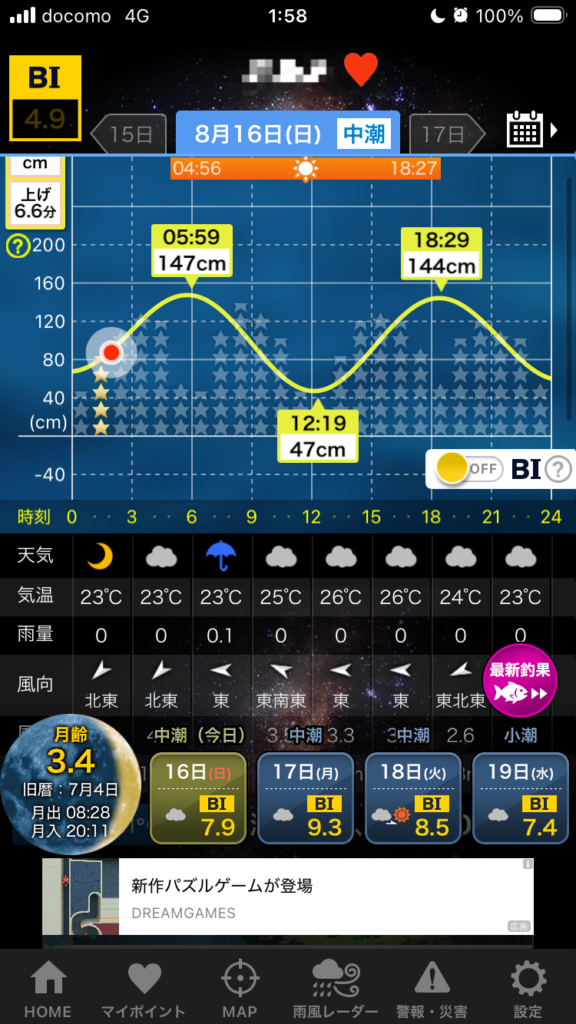
Task: Select the 17日(月) forecast card
Action: coord(306,798)
